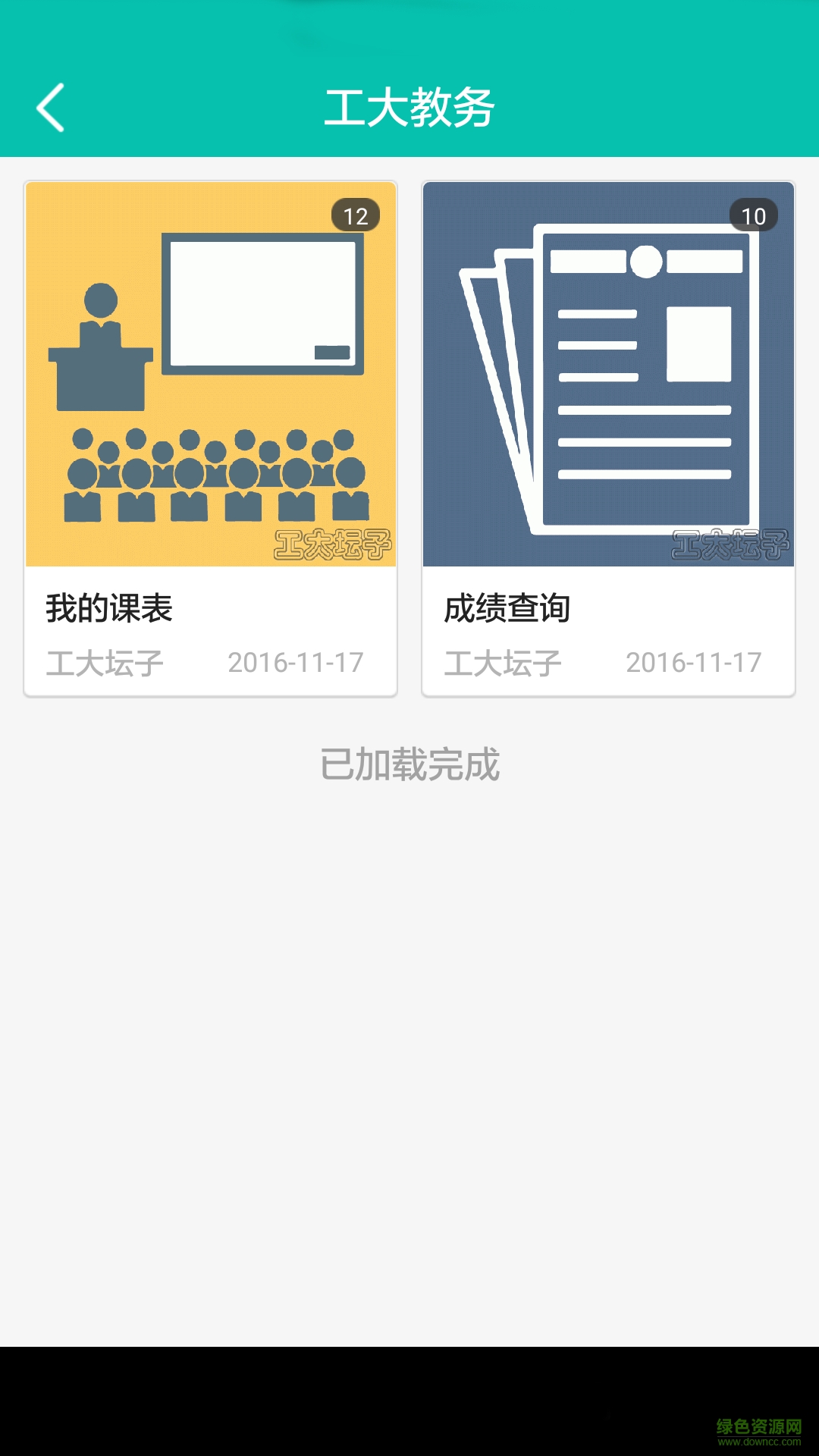Open 我的课表 by tapping its title

[108, 609]
